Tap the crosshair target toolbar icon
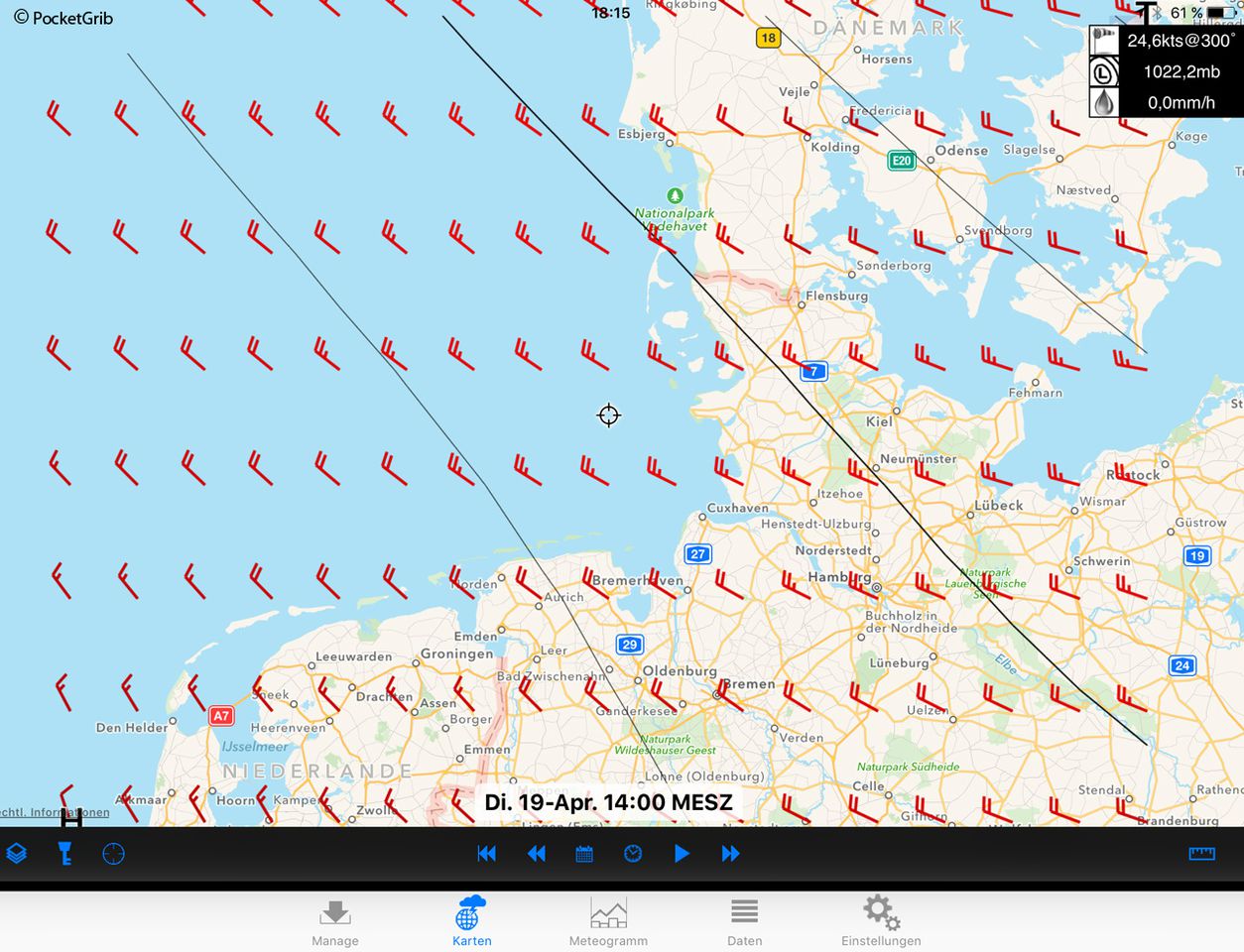The width and height of the screenshot is (1244, 952). [114, 853]
